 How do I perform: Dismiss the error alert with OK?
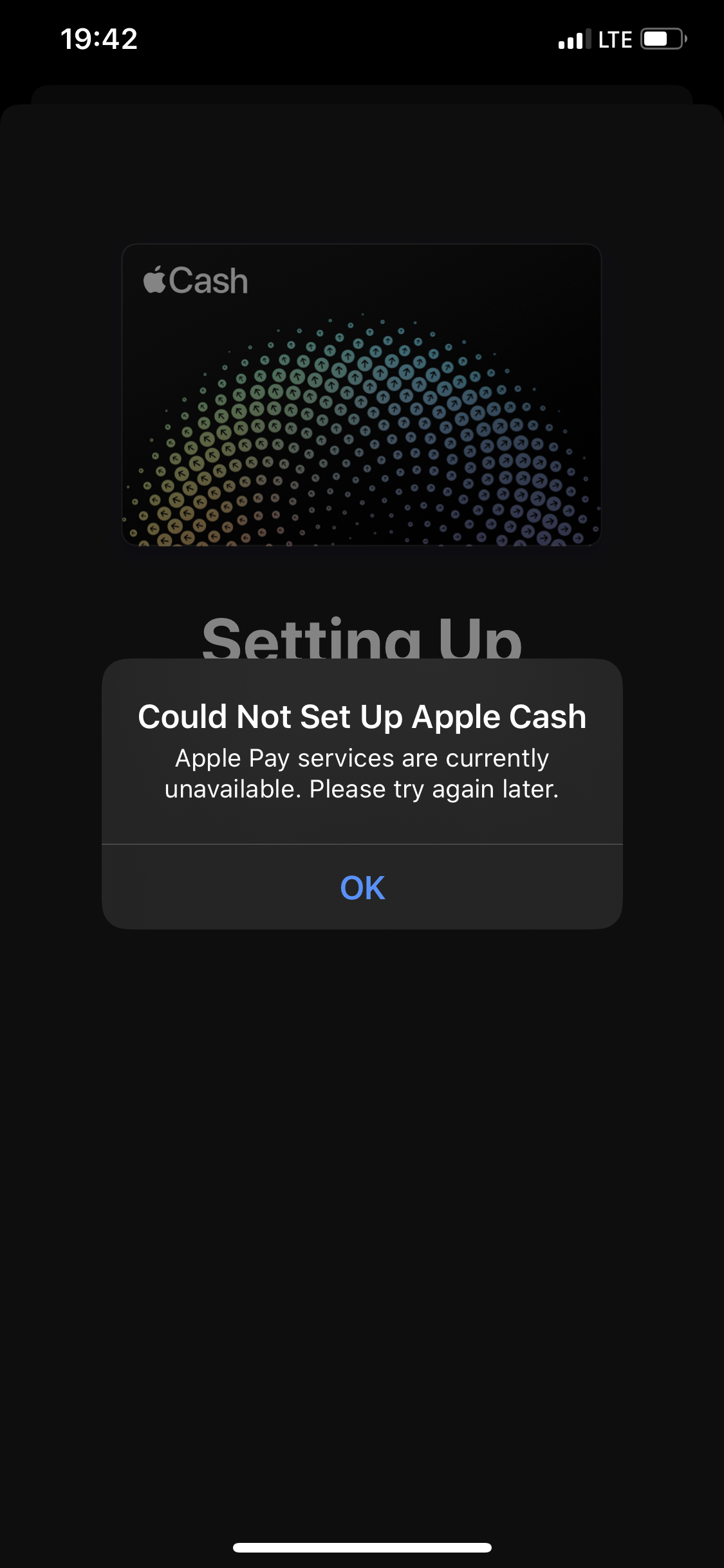362,888
